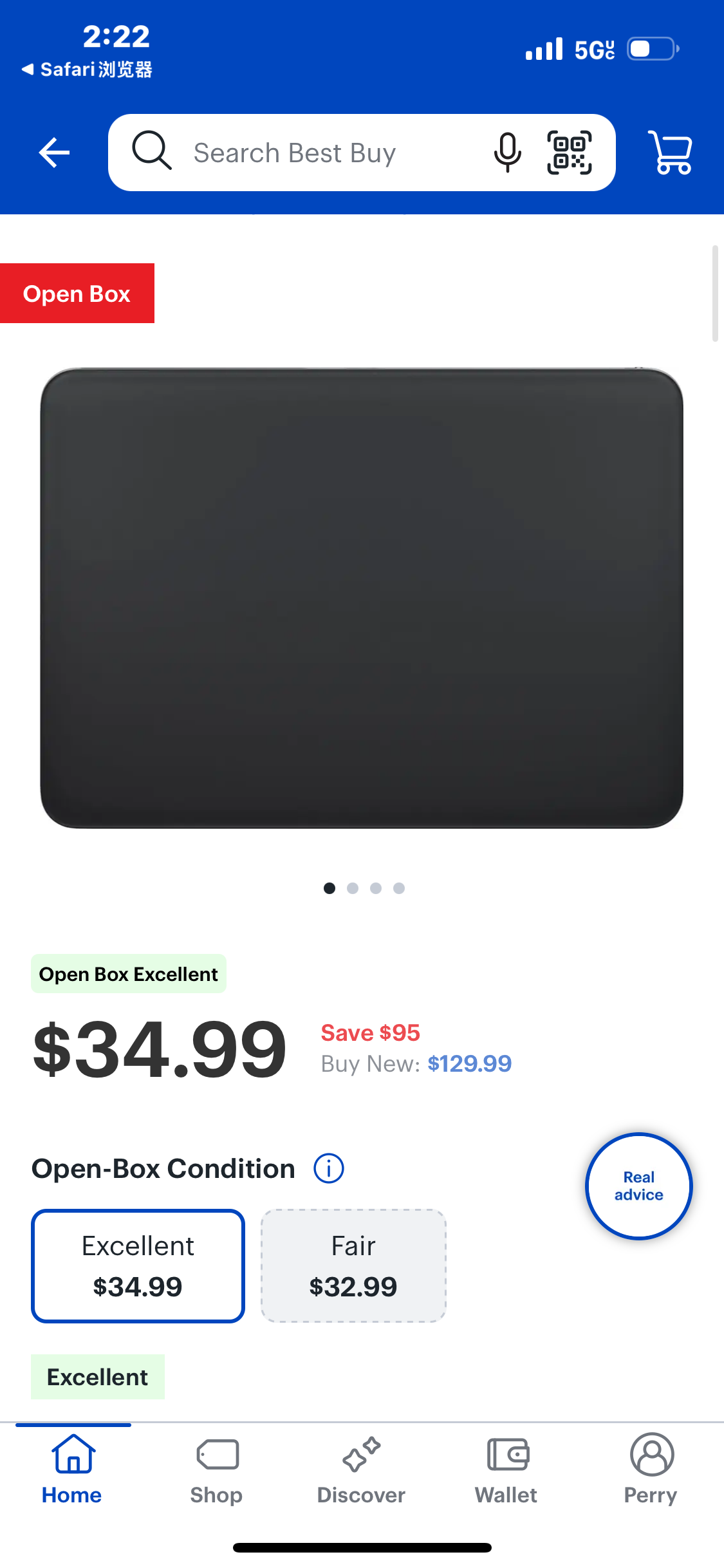Open the Real advice floating button
The height and width of the screenshot is (1568, 724).
tap(638, 1186)
